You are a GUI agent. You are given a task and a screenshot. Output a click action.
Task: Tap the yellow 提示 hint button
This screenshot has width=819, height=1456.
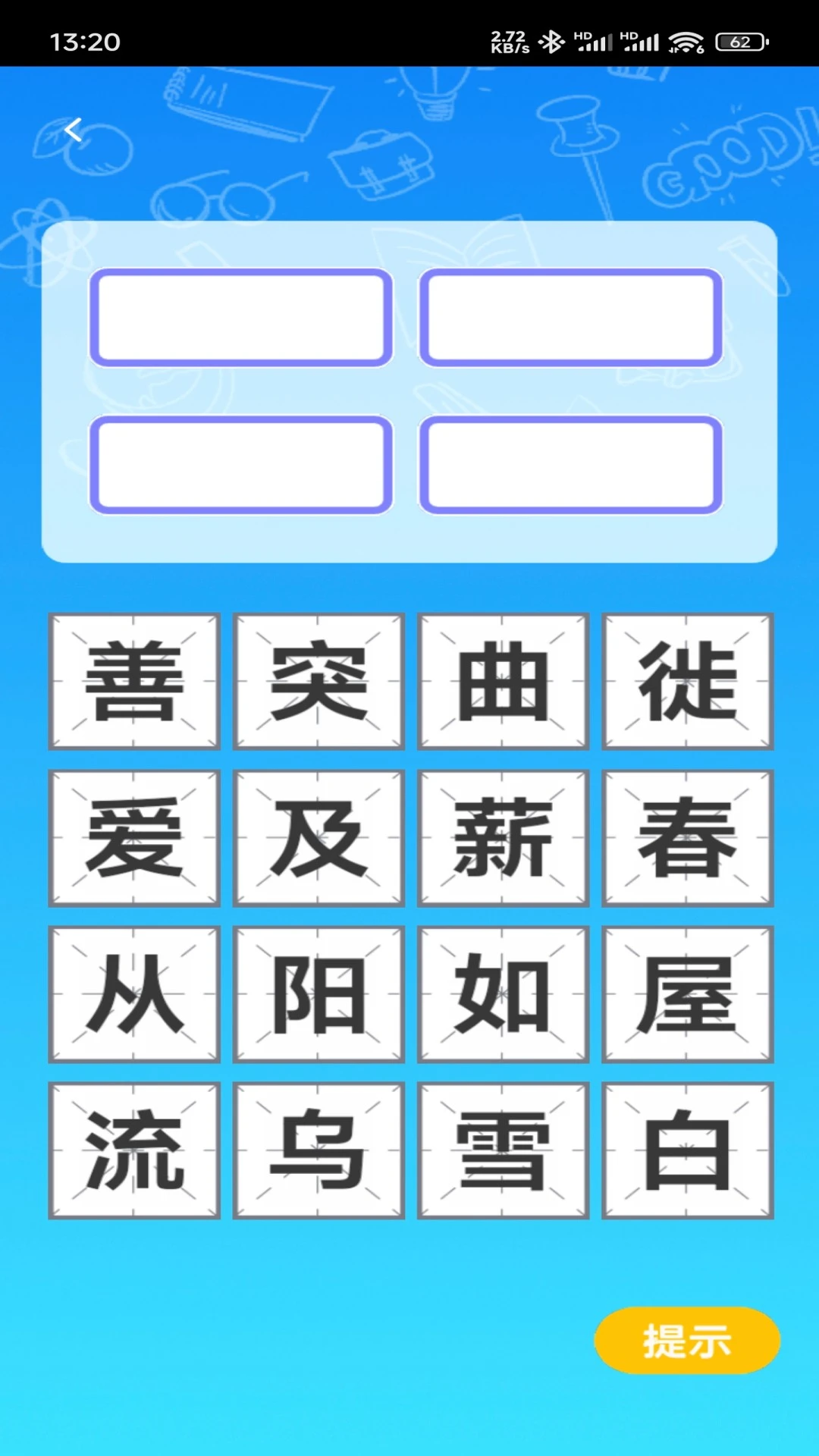687,1340
